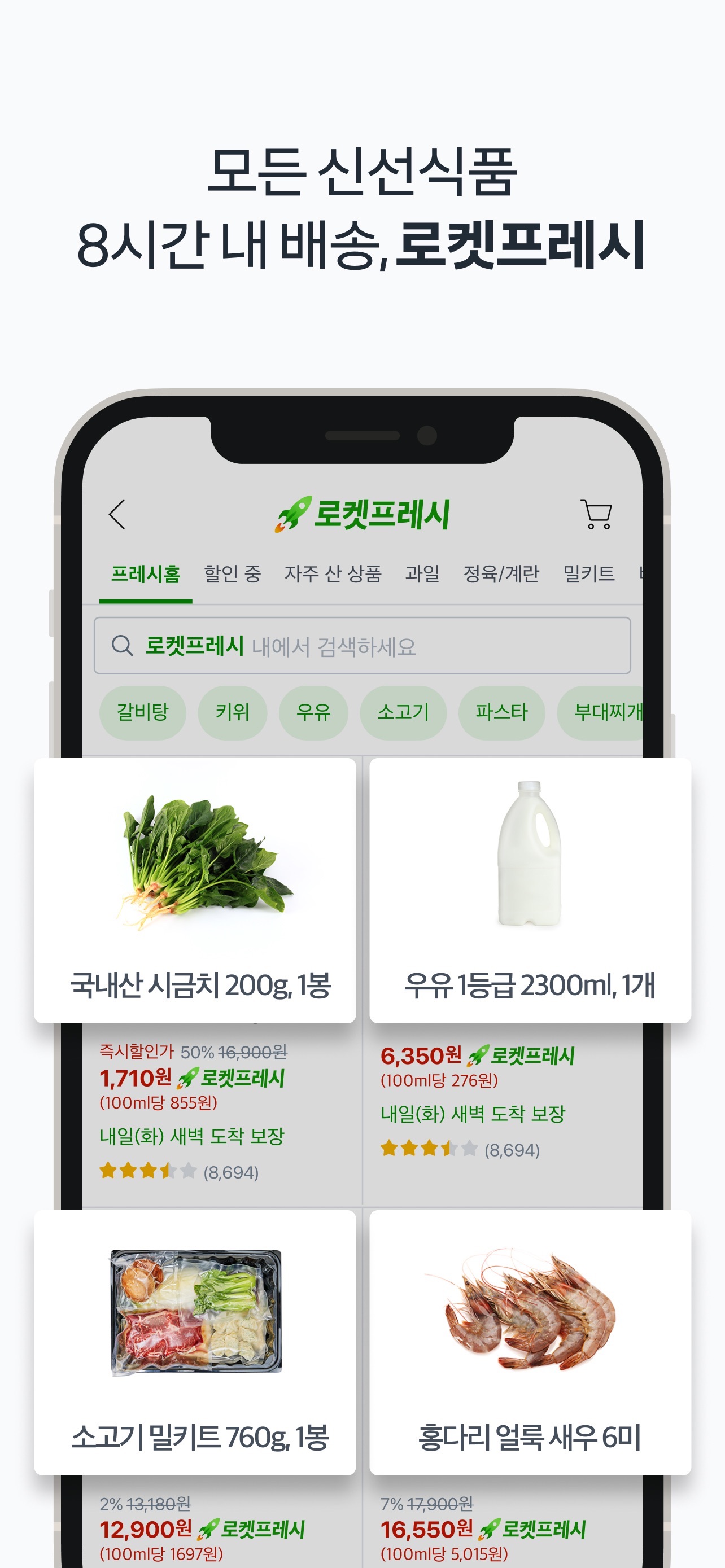Screen dimensions: 725x1568
Task: Choose the 소고기 search chip
Action: coord(404,713)
